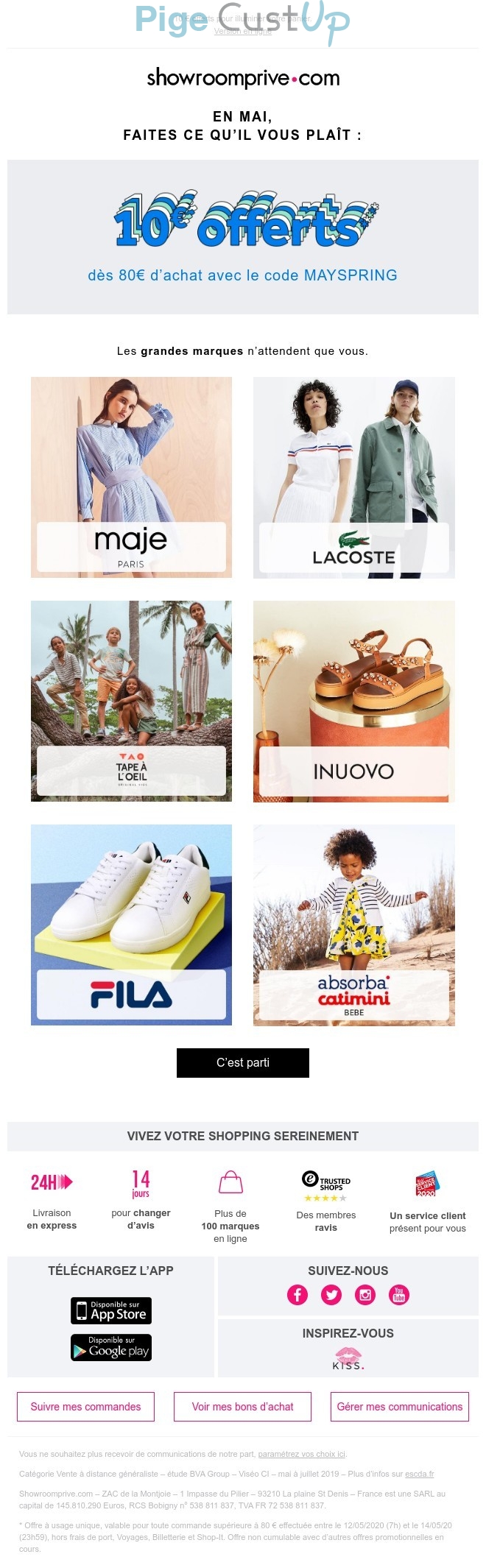View the Lacoste brand sale

(x=354, y=477)
